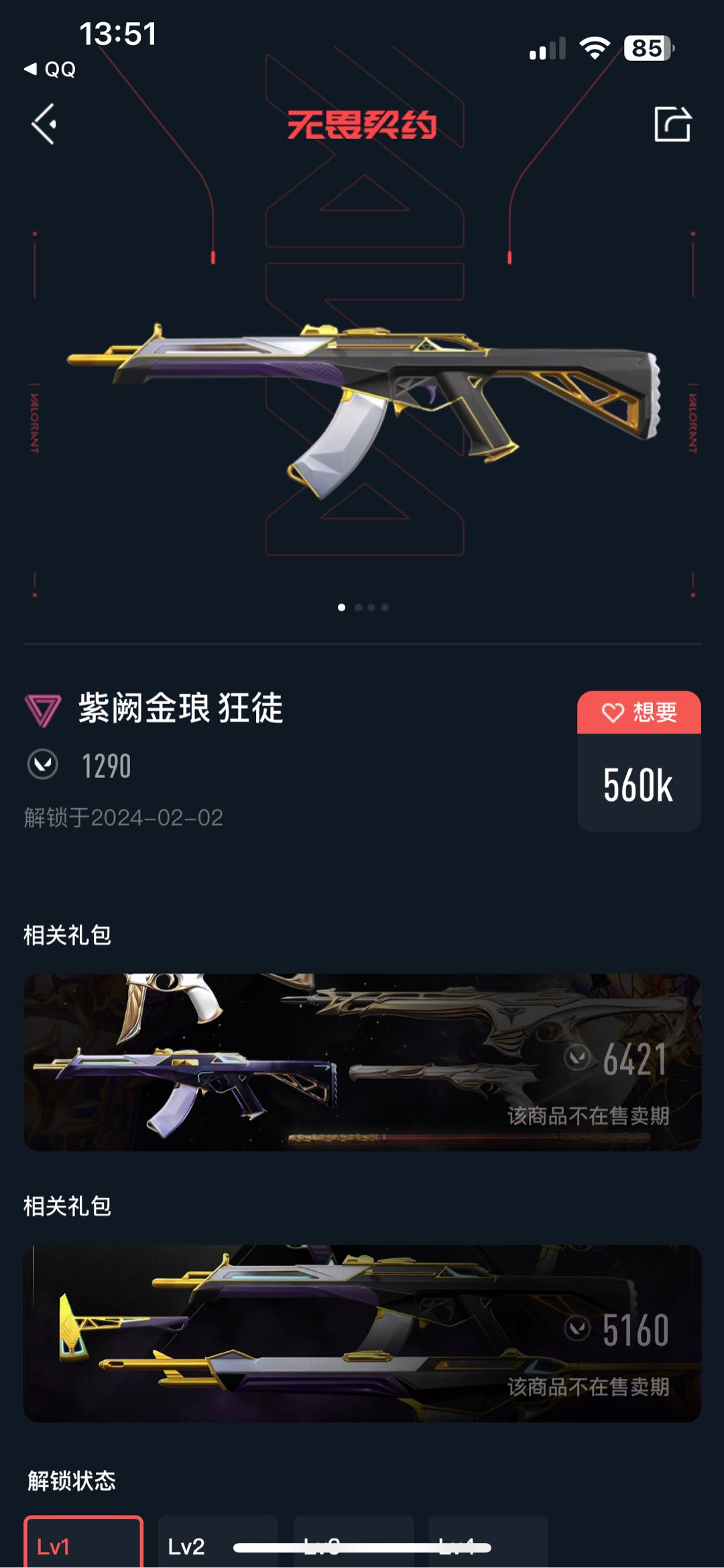
Task: Go back using the top-left arrow
Action: (x=44, y=124)
